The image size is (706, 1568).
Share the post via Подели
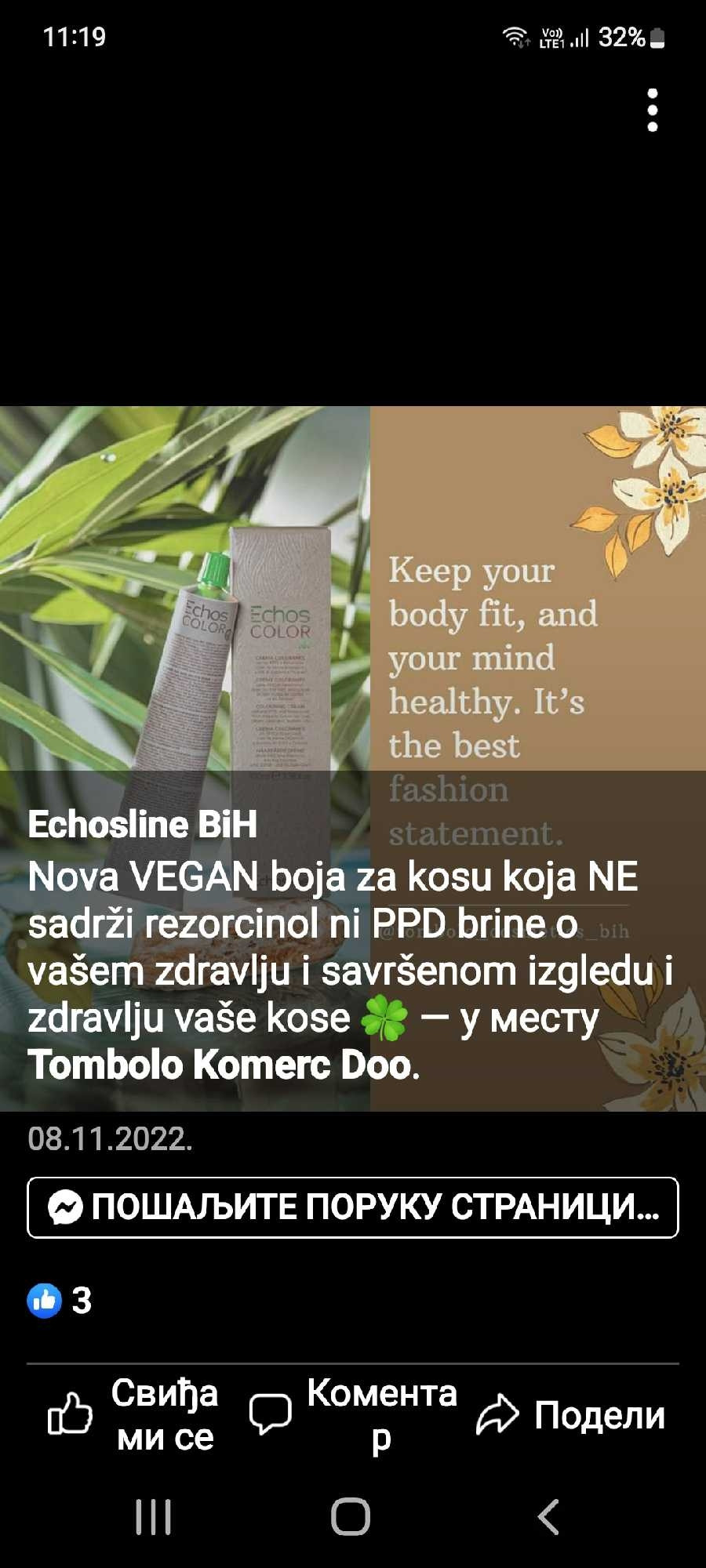click(x=571, y=1415)
